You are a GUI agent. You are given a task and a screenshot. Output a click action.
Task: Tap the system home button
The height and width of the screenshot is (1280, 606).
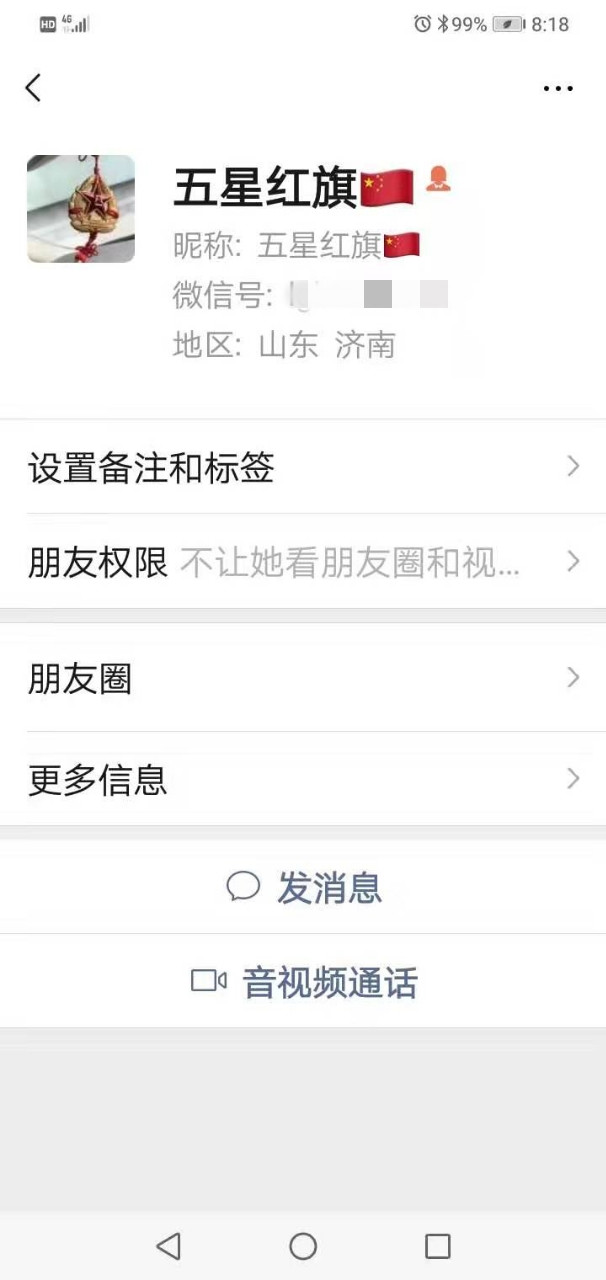click(303, 1245)
